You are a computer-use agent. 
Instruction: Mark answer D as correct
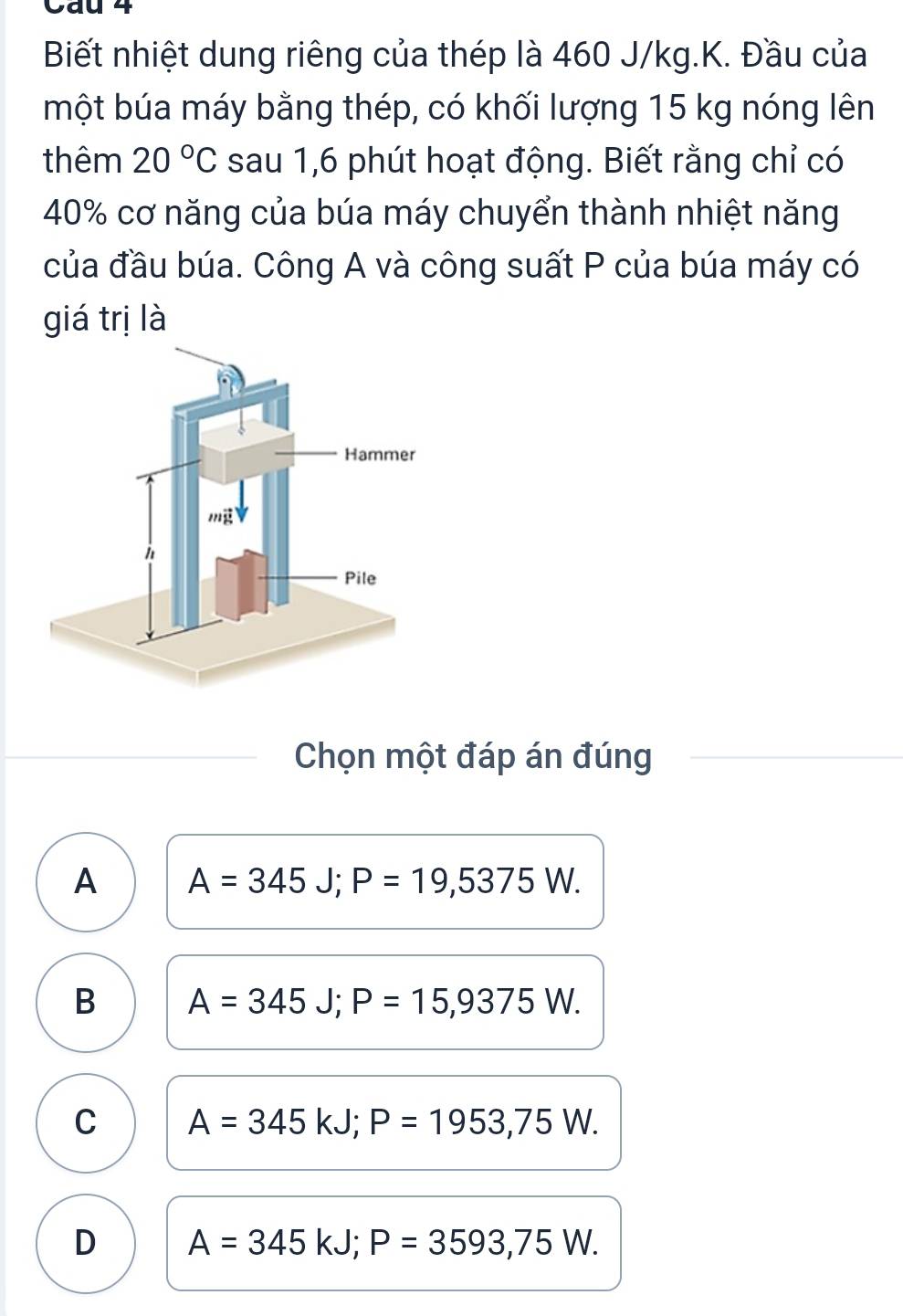click(86, 1243)
